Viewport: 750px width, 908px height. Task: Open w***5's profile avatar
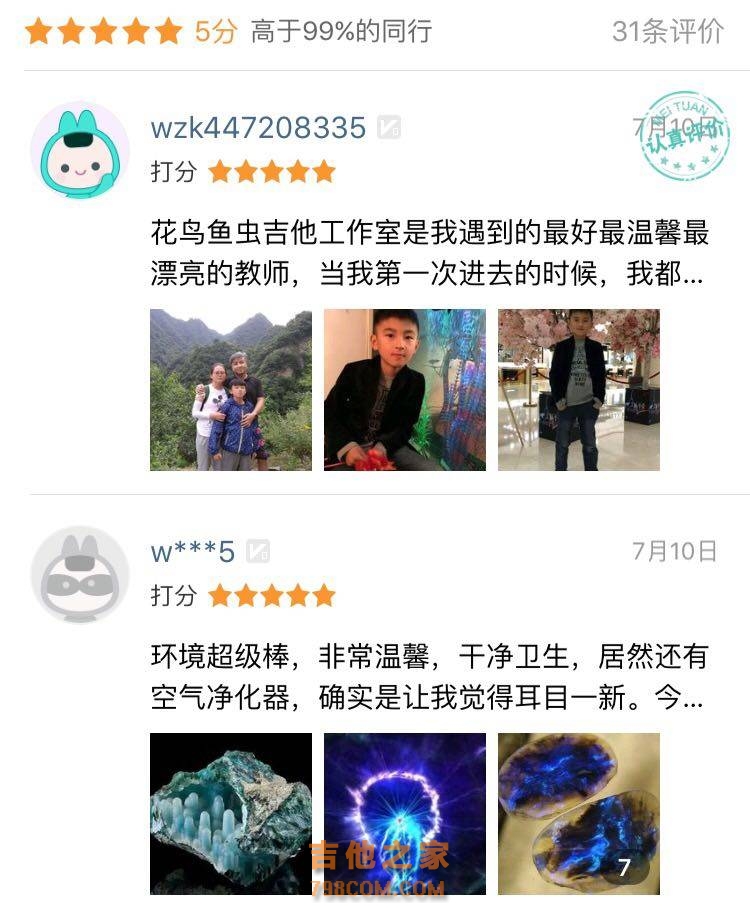[80, 575]
